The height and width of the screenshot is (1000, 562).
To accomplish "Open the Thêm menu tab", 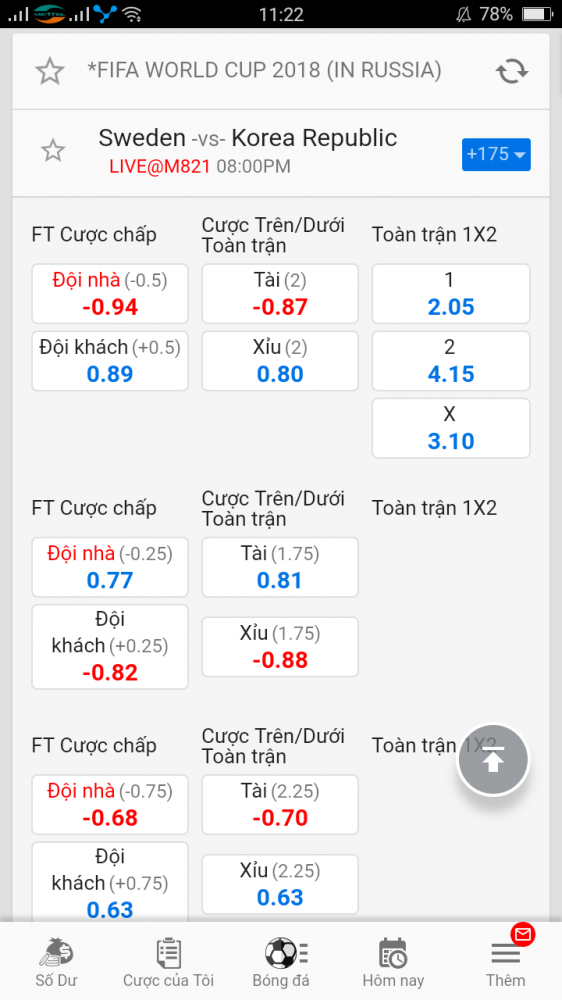I will click(x=506, y=962).
